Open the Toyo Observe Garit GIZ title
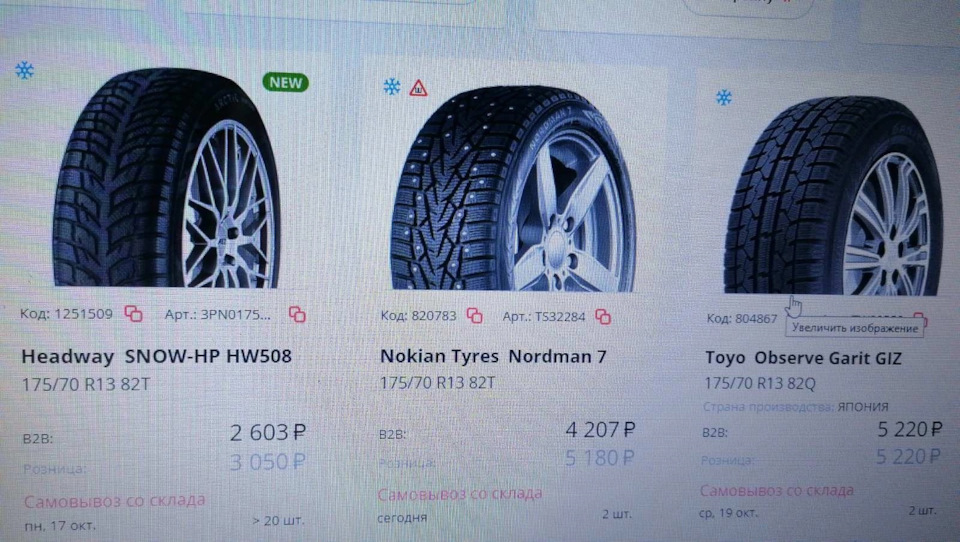This screenshot has width=960, height=542. click(803, 357)
